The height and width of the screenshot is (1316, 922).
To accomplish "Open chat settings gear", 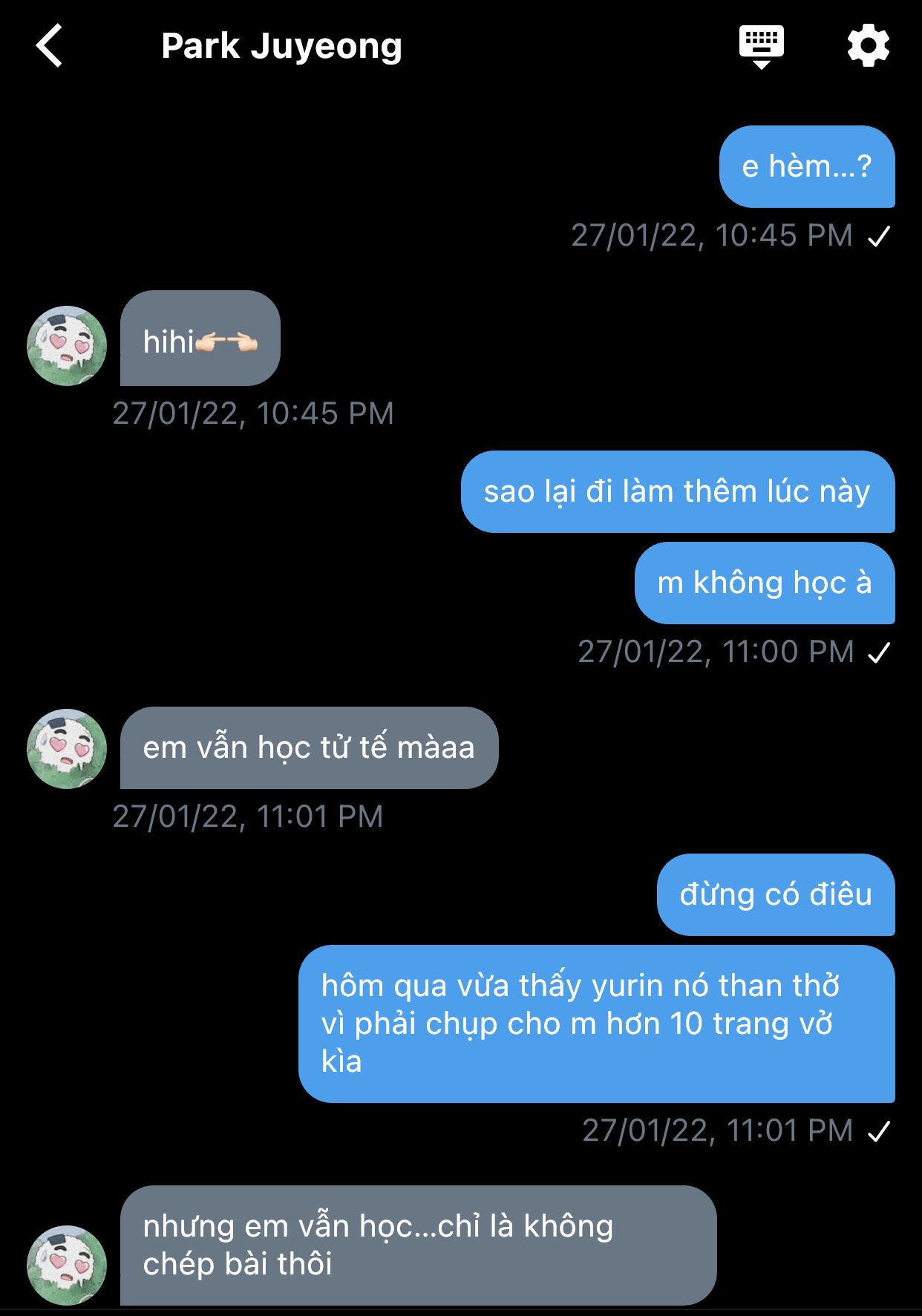I will (868, 46).
